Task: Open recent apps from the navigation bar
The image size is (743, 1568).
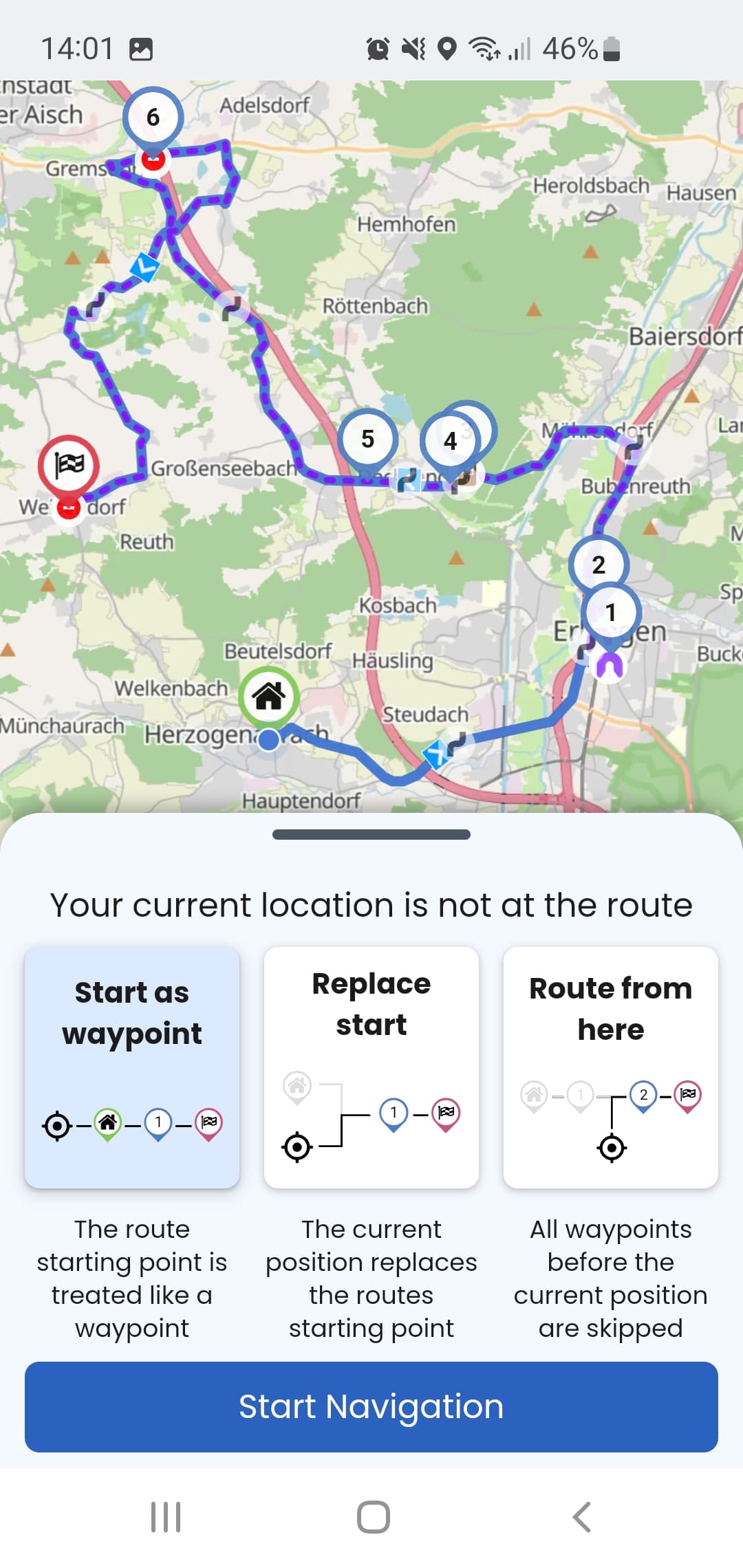Action: [x=166, y=1516]
